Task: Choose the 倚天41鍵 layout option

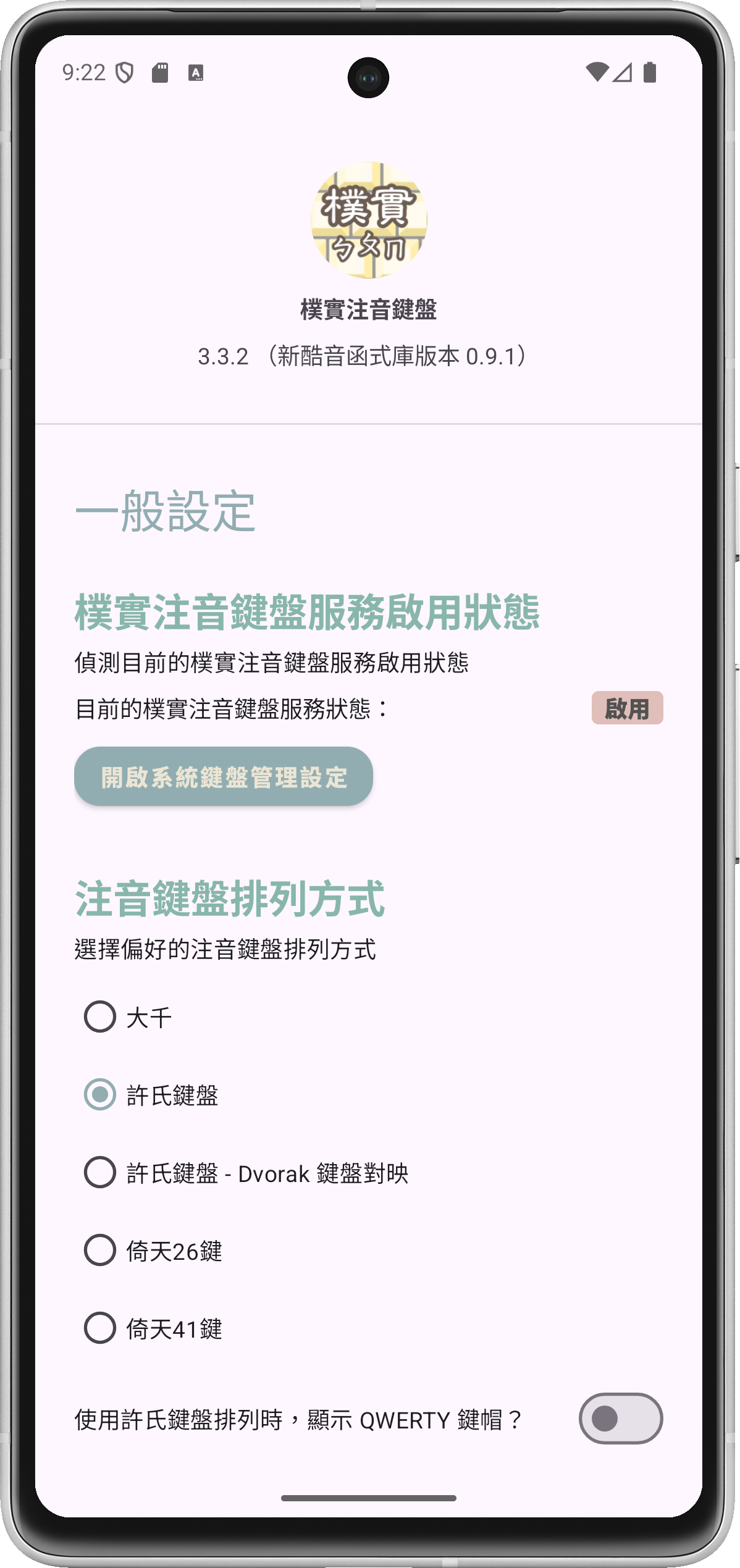Action: coord(100,1328)
